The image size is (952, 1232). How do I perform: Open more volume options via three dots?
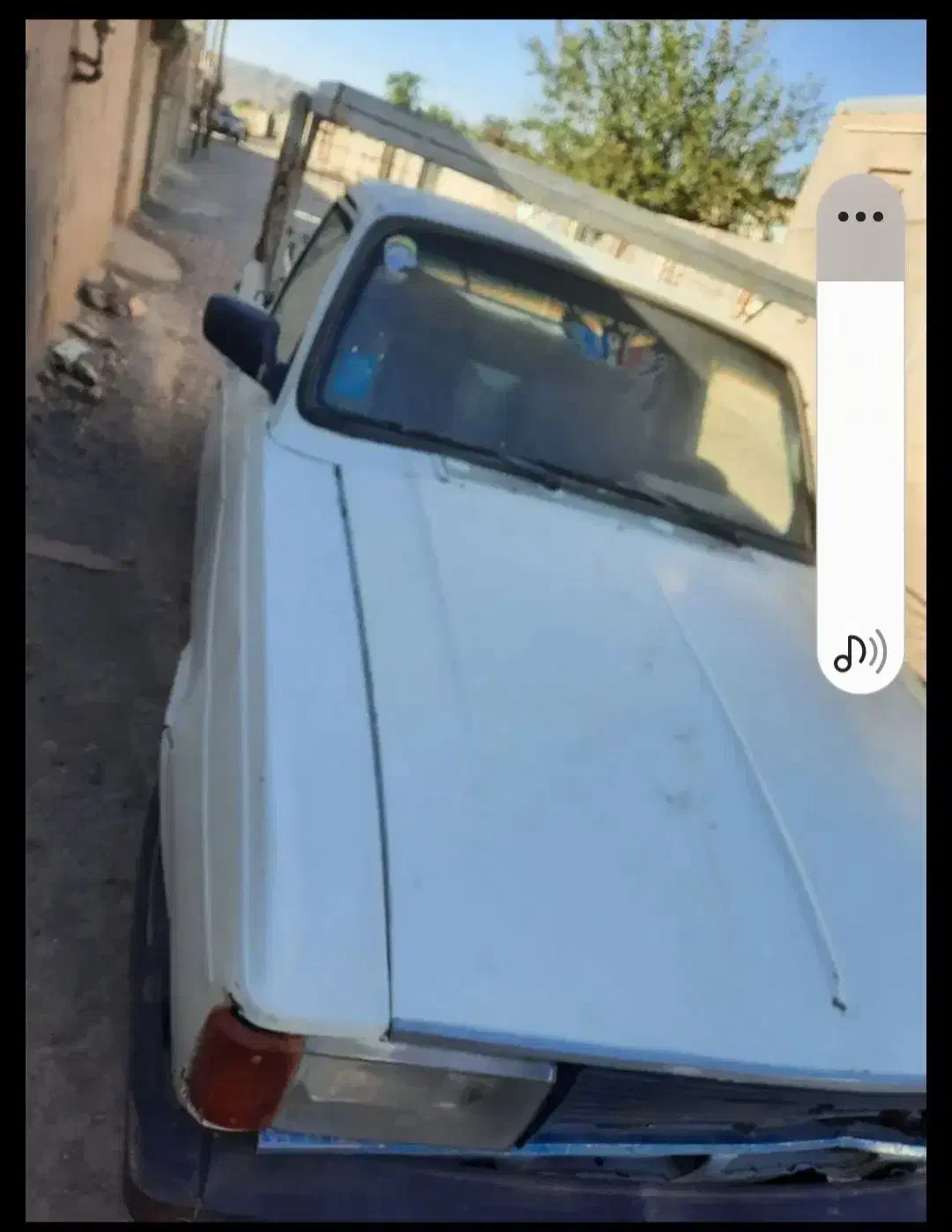860,217
